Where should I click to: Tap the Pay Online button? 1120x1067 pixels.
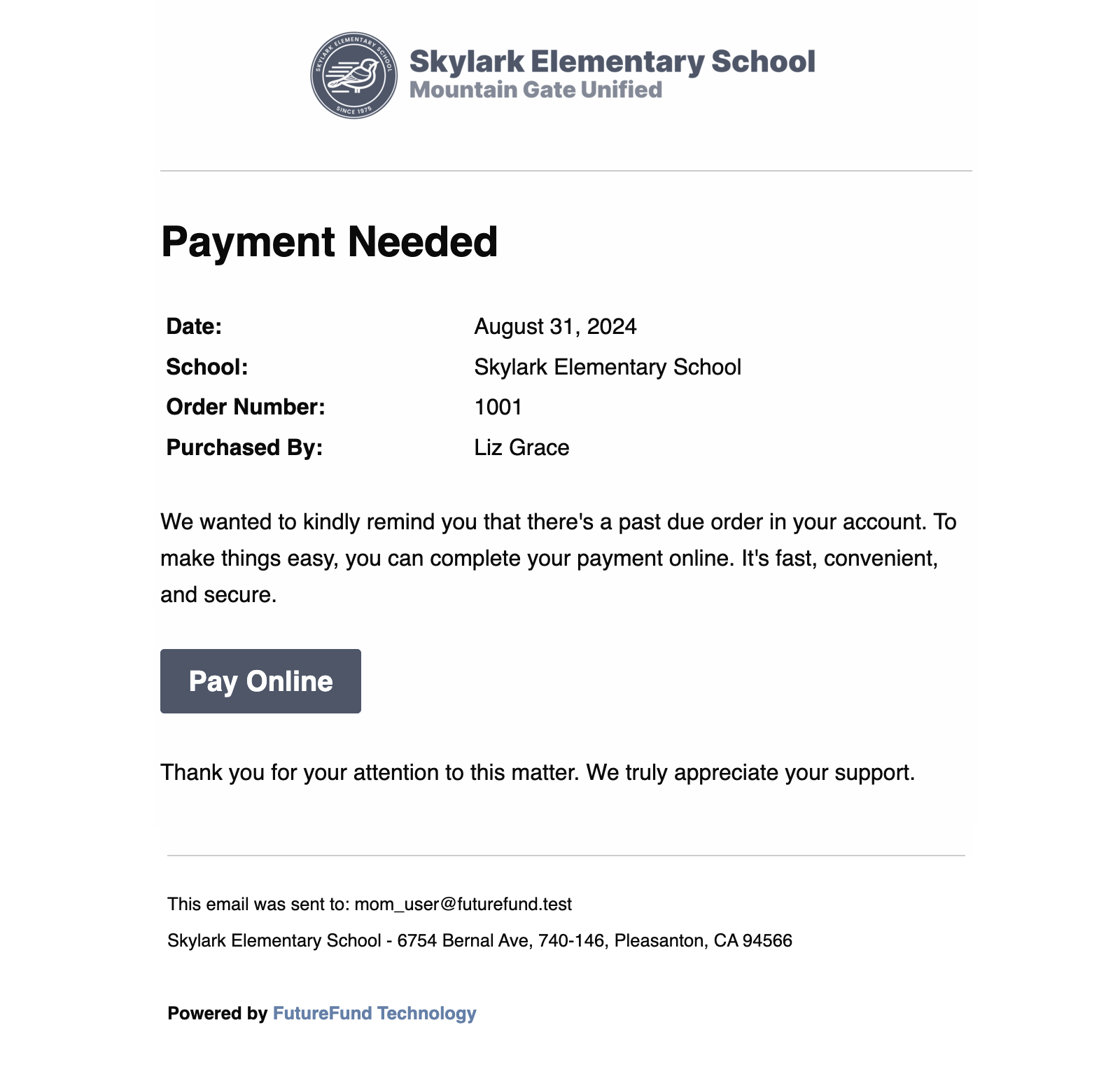click(260, 681)
